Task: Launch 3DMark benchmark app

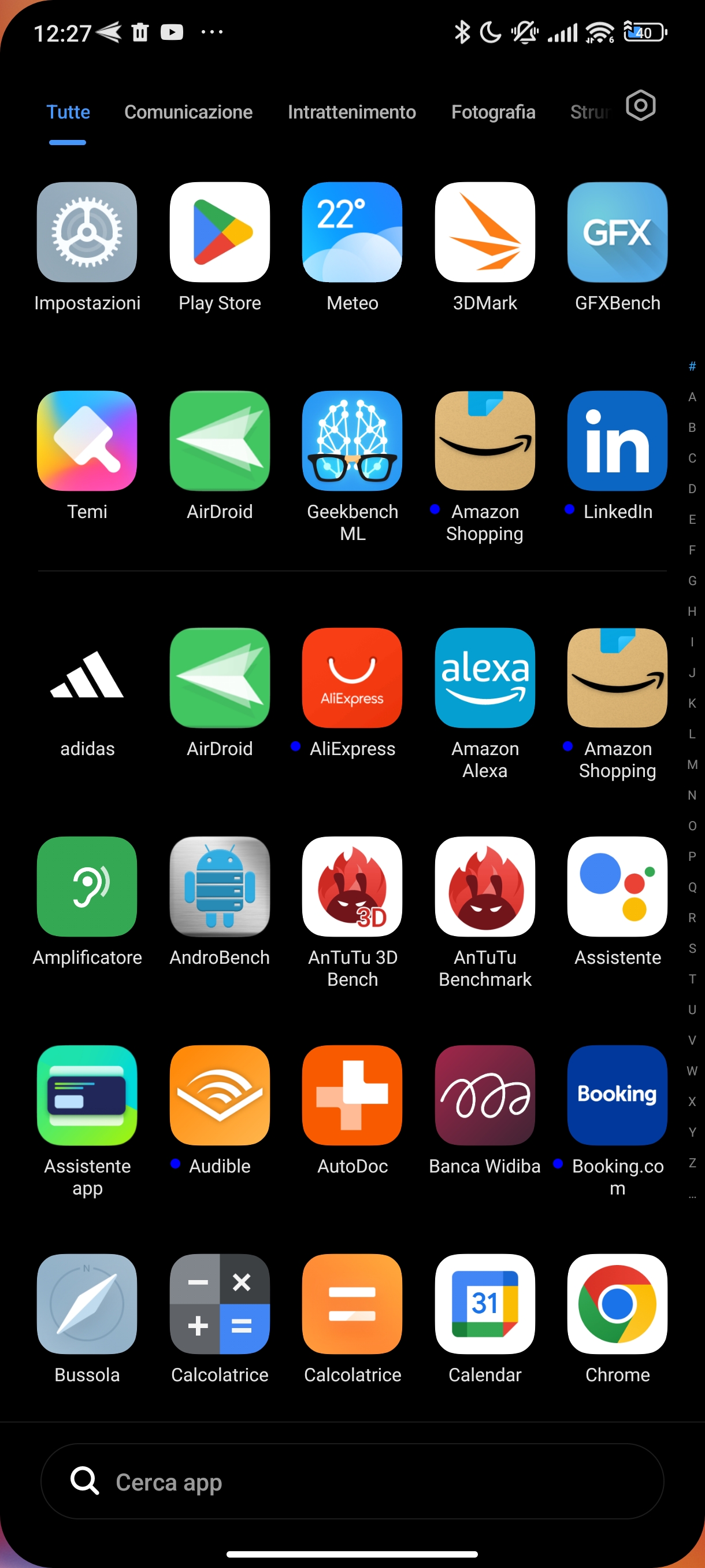Action: point(485,232)
